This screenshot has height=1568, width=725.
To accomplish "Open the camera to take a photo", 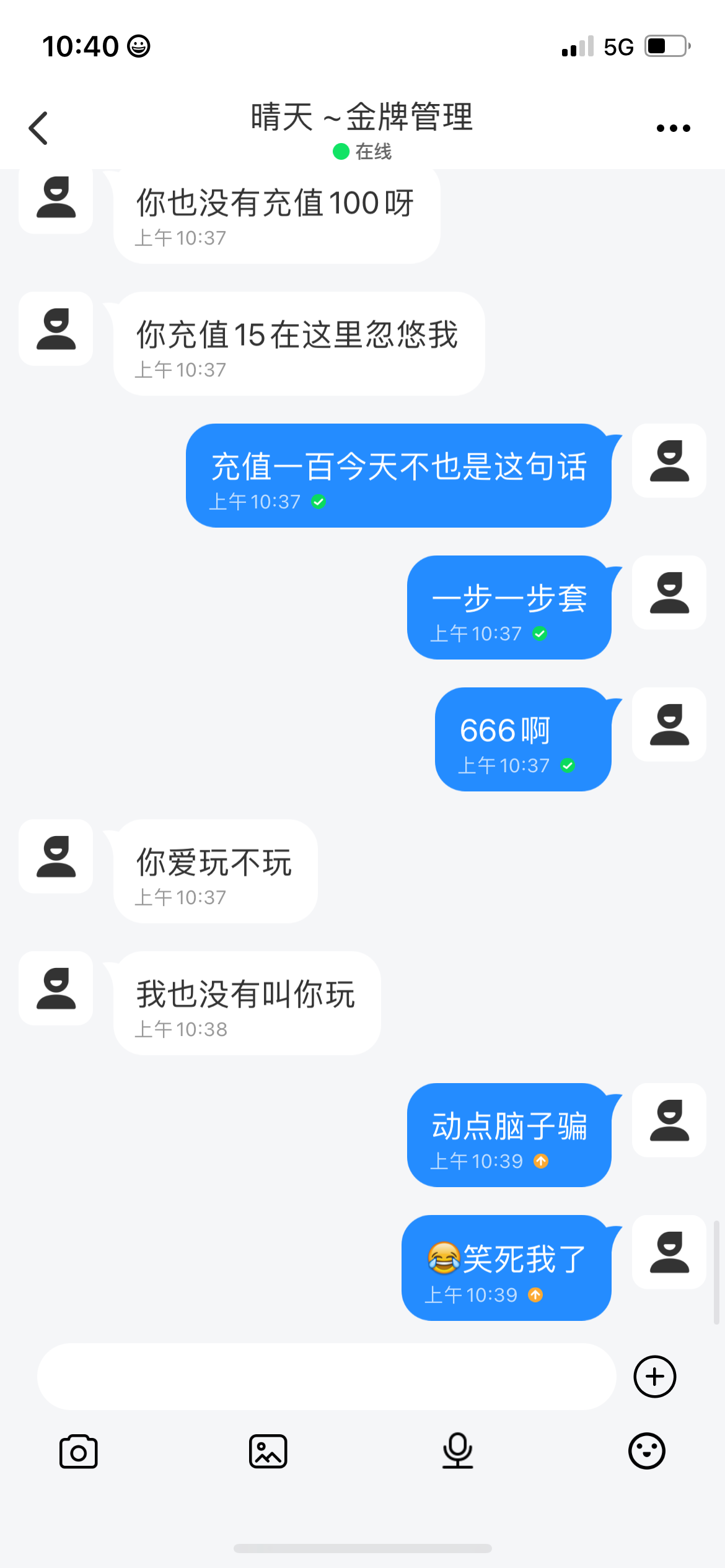I will click(x=79, y=1451).
